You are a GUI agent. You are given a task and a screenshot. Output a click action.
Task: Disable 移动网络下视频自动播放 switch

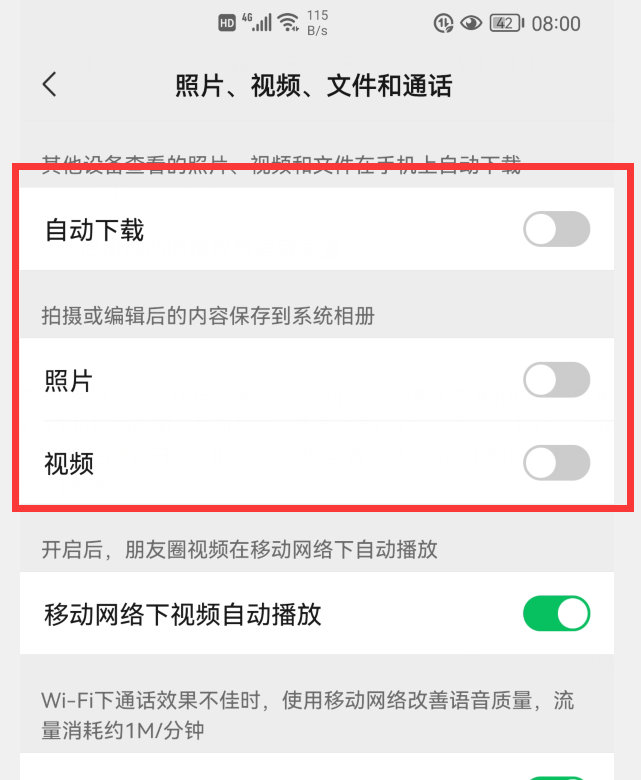[556, 613]
